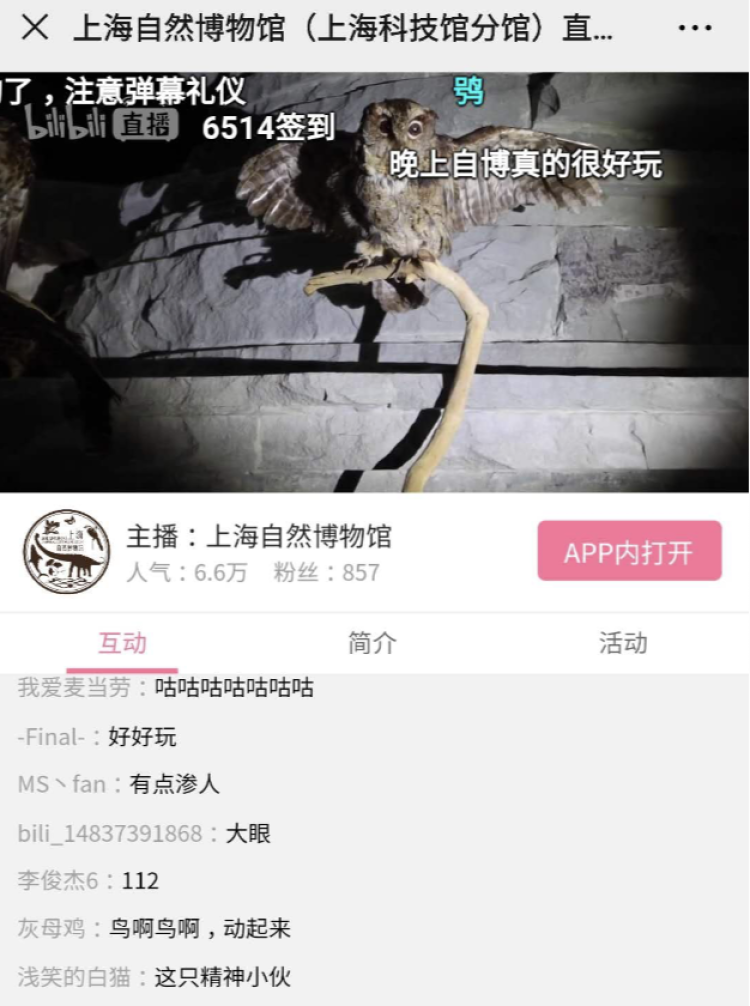Select the 互动 tab
The image size is (750, 1006).
coord(122,643)
